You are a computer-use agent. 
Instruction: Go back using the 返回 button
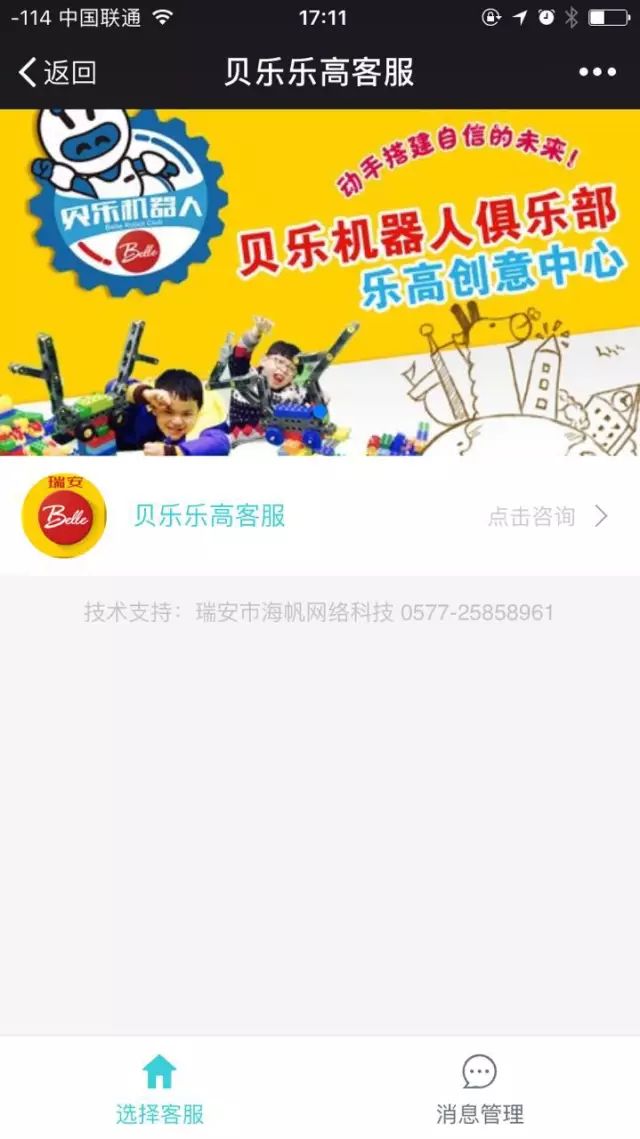pyautogui.click(x=58, y=72)
